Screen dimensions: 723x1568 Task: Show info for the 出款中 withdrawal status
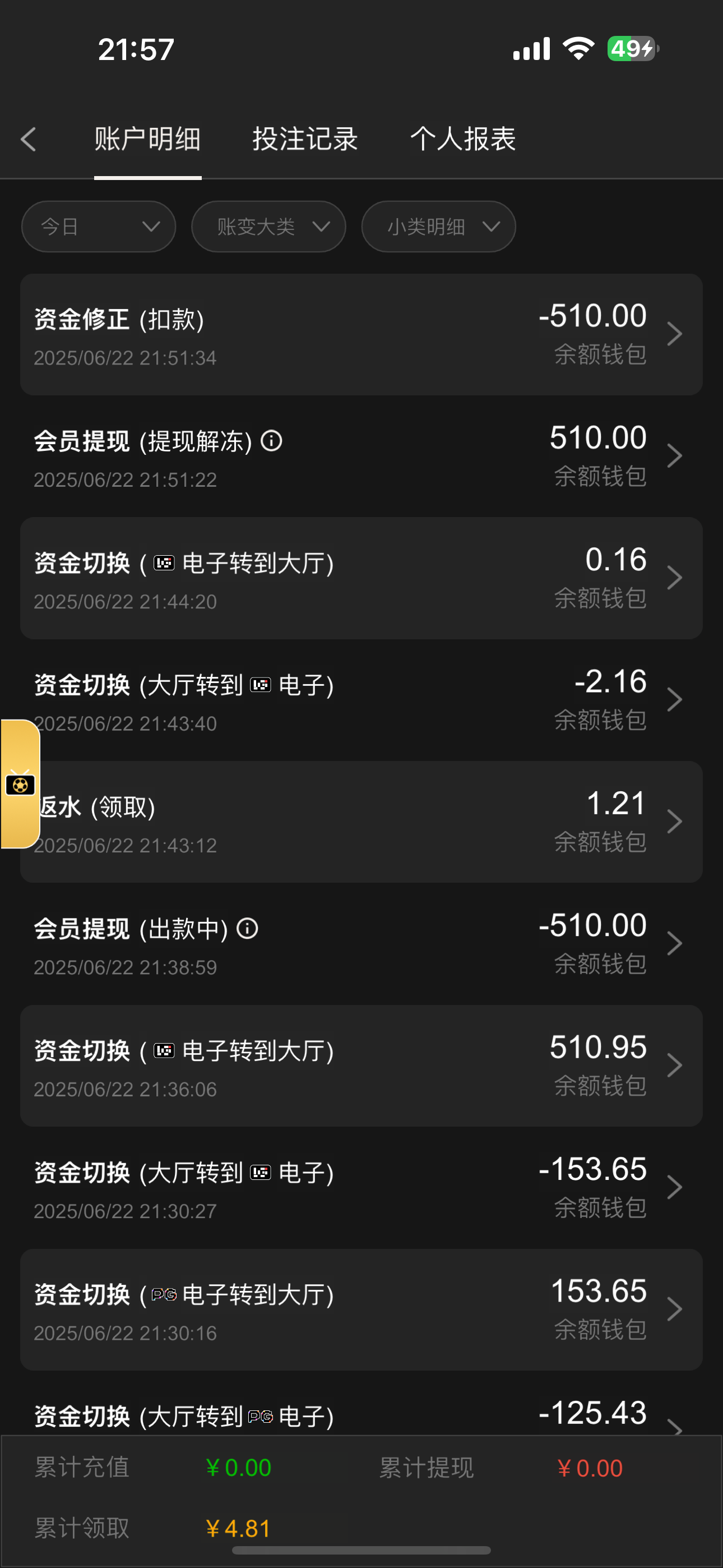[247, 929]
